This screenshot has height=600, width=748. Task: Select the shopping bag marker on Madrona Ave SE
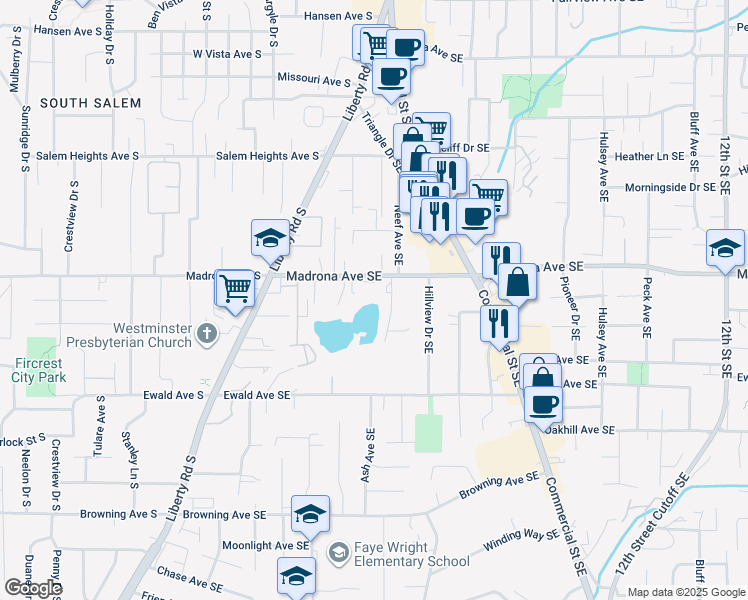(x=518, y=282)
